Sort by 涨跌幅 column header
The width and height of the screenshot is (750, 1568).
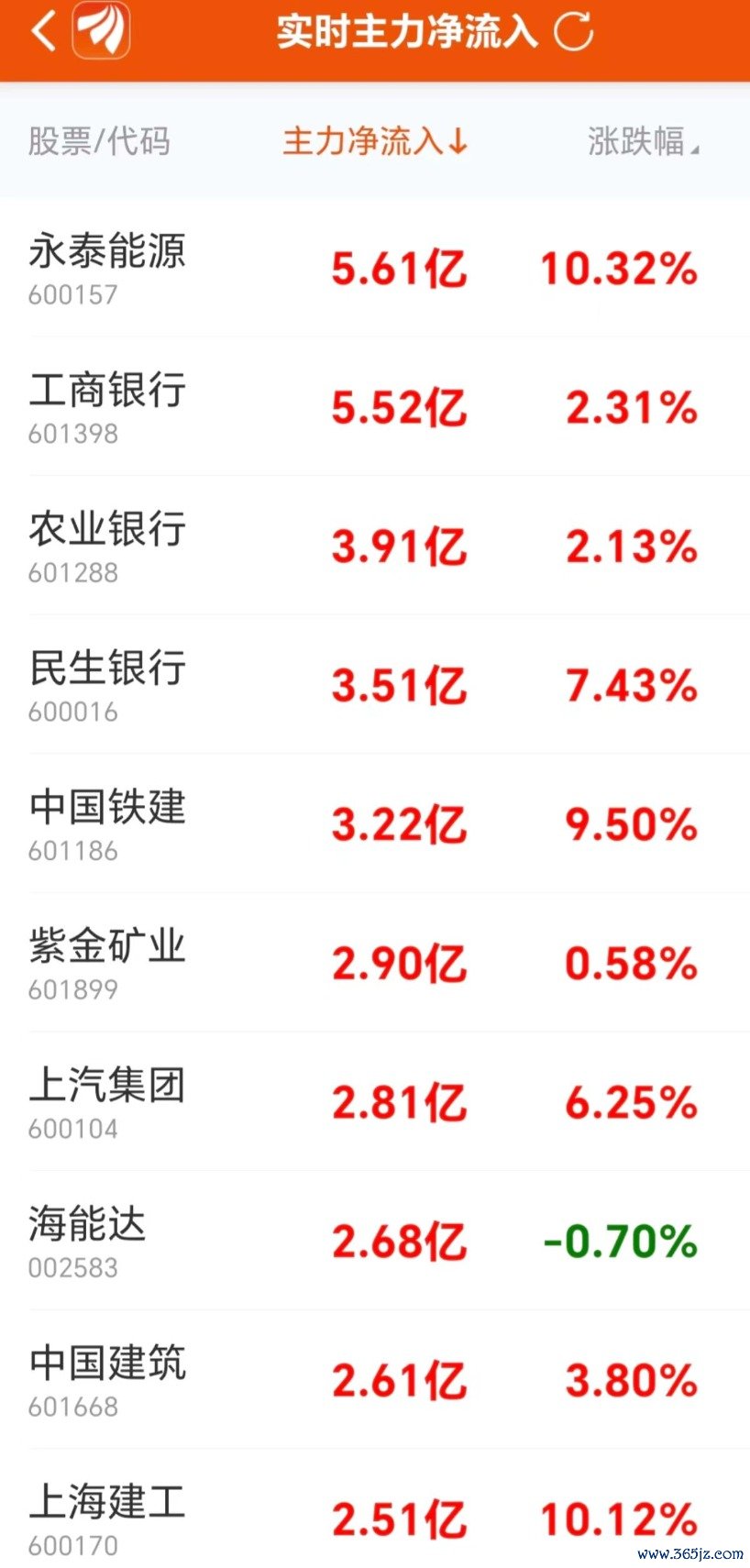click(643, 141)
